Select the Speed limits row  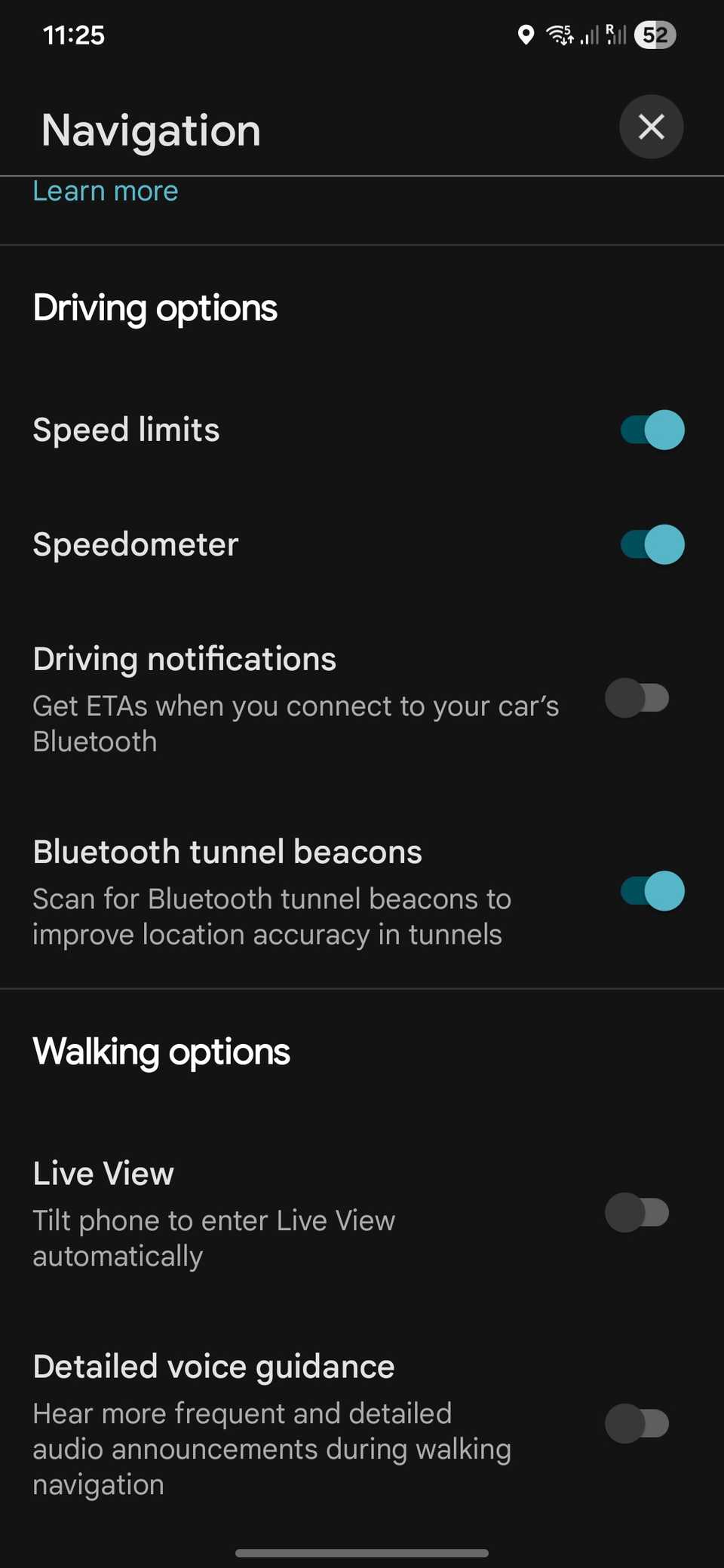(302, 430)
